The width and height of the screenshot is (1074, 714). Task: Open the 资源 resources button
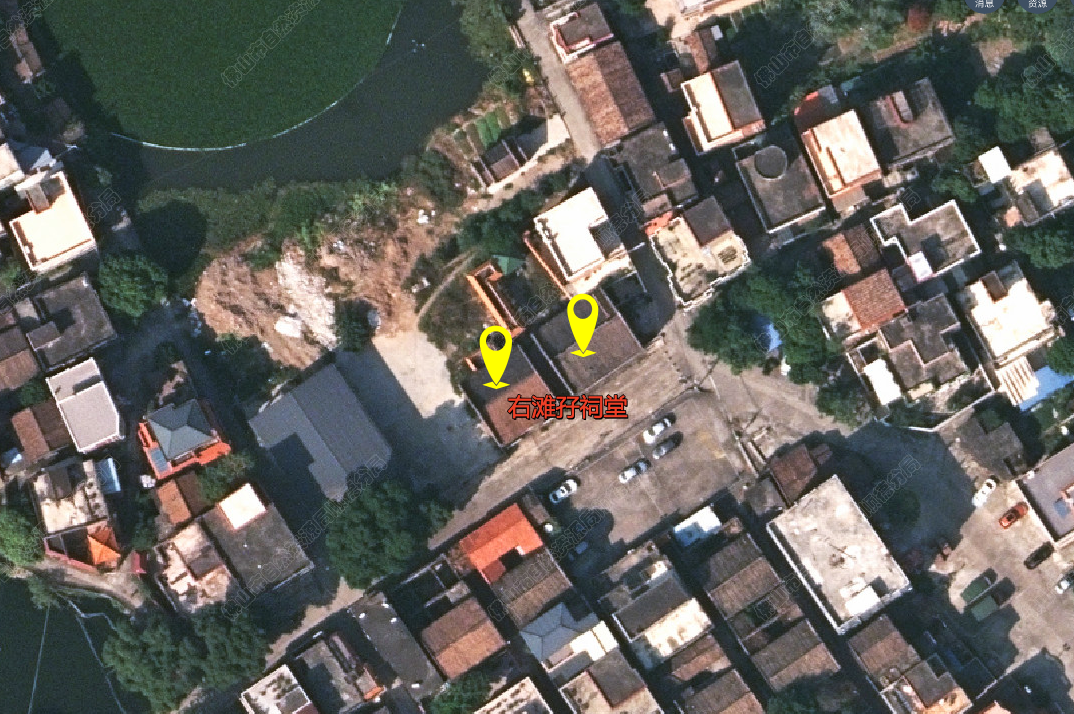[x=1037, y=3]
